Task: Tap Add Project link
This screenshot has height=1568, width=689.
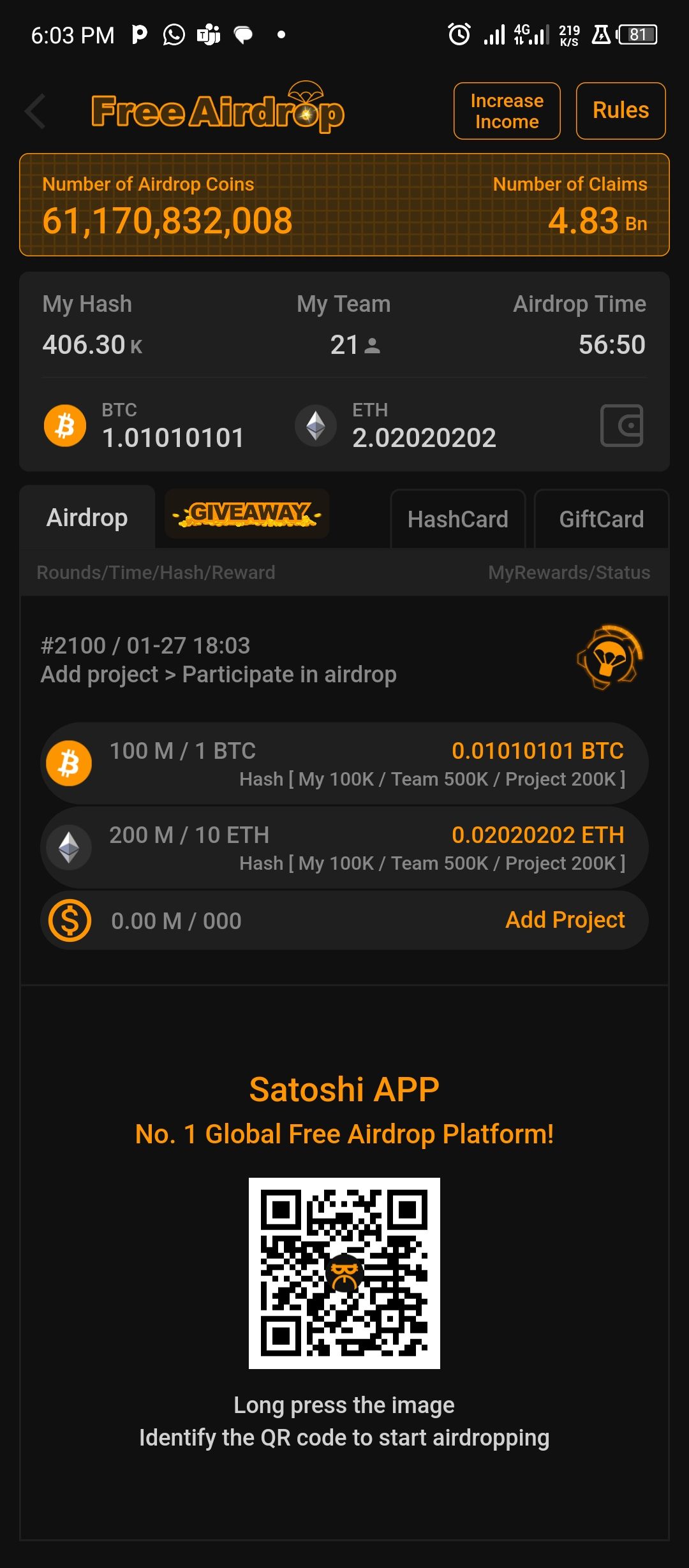Action: 565,920
